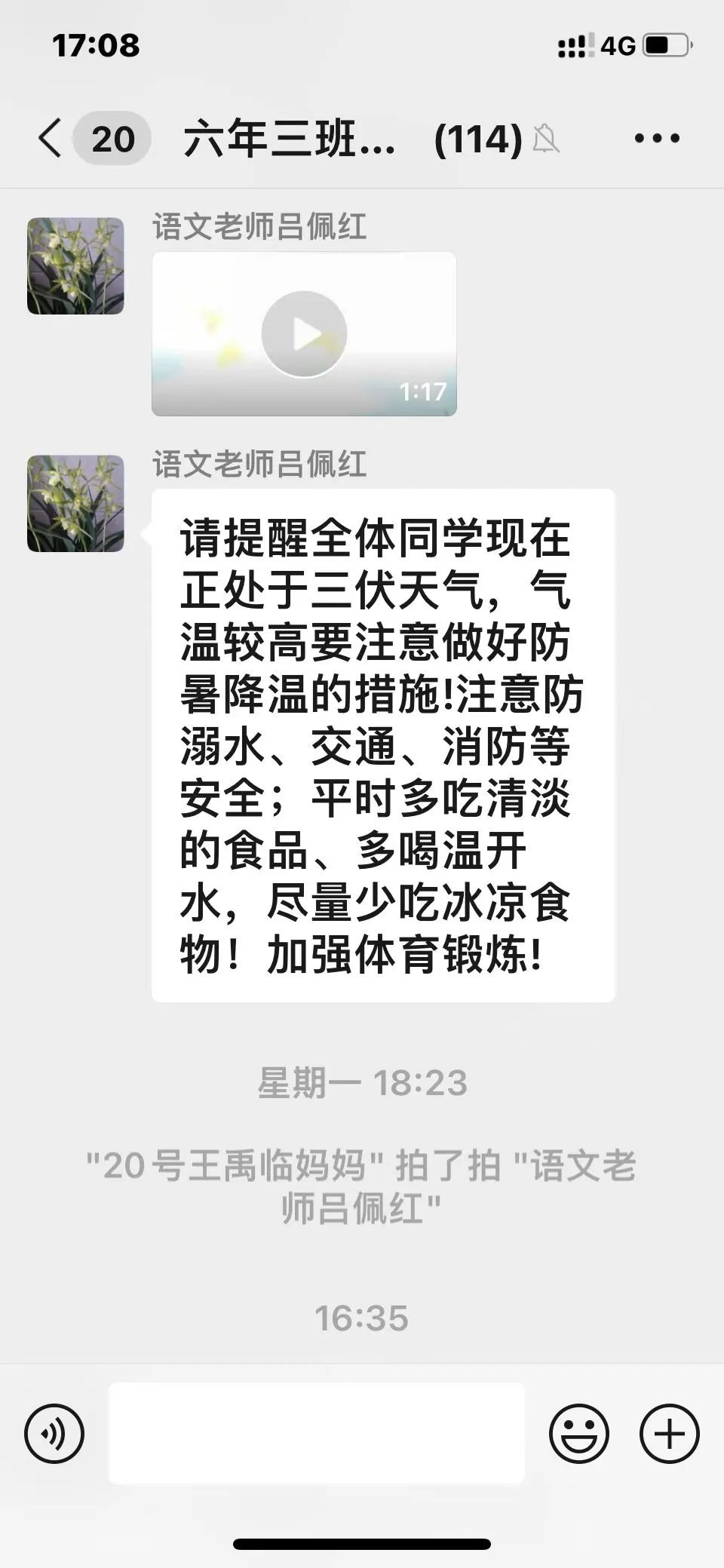
Task: Tap the message text input field
Action: click(x=317, y=1433)
